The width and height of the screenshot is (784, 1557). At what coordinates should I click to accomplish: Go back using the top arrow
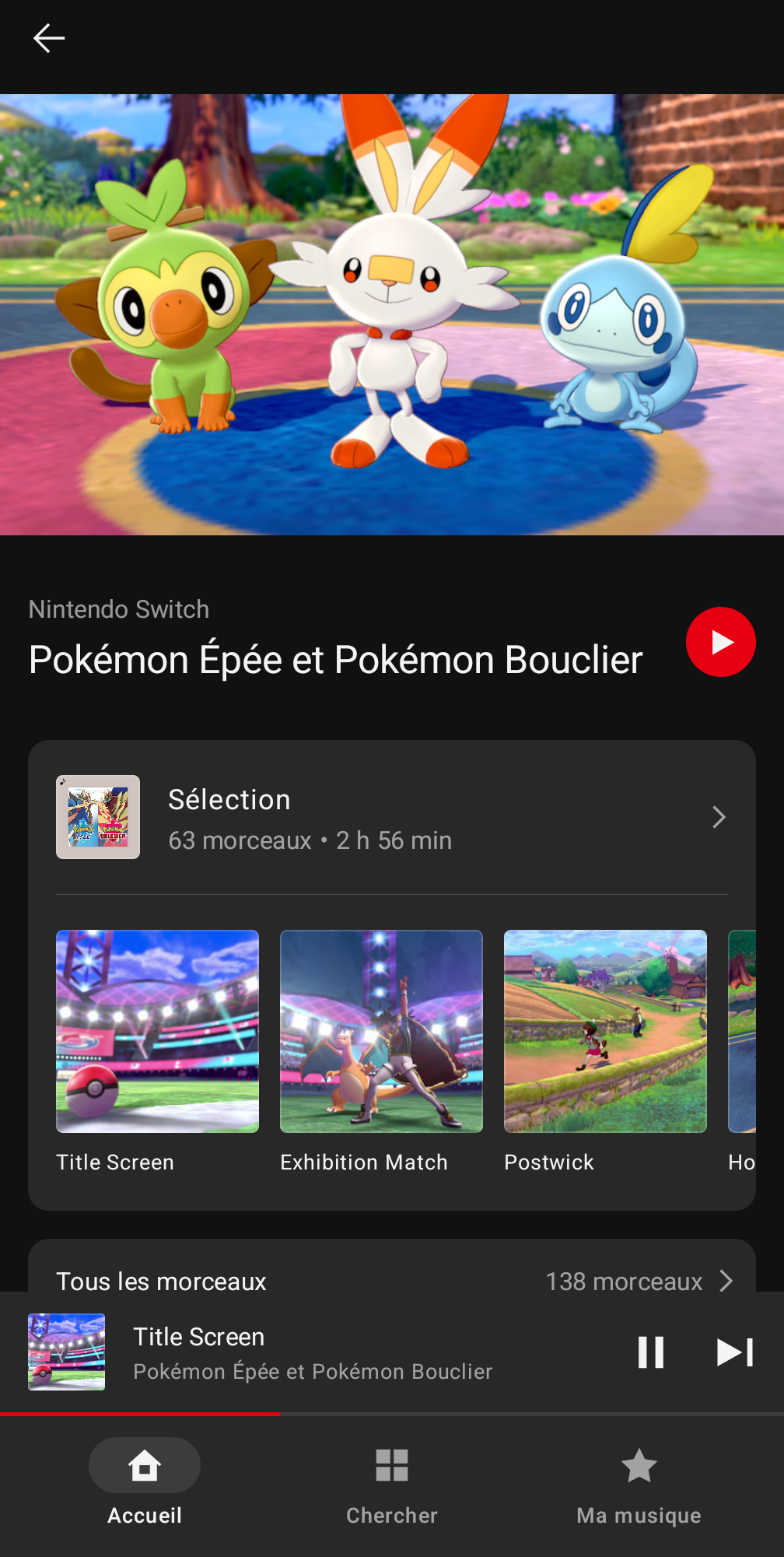[48, 38]
